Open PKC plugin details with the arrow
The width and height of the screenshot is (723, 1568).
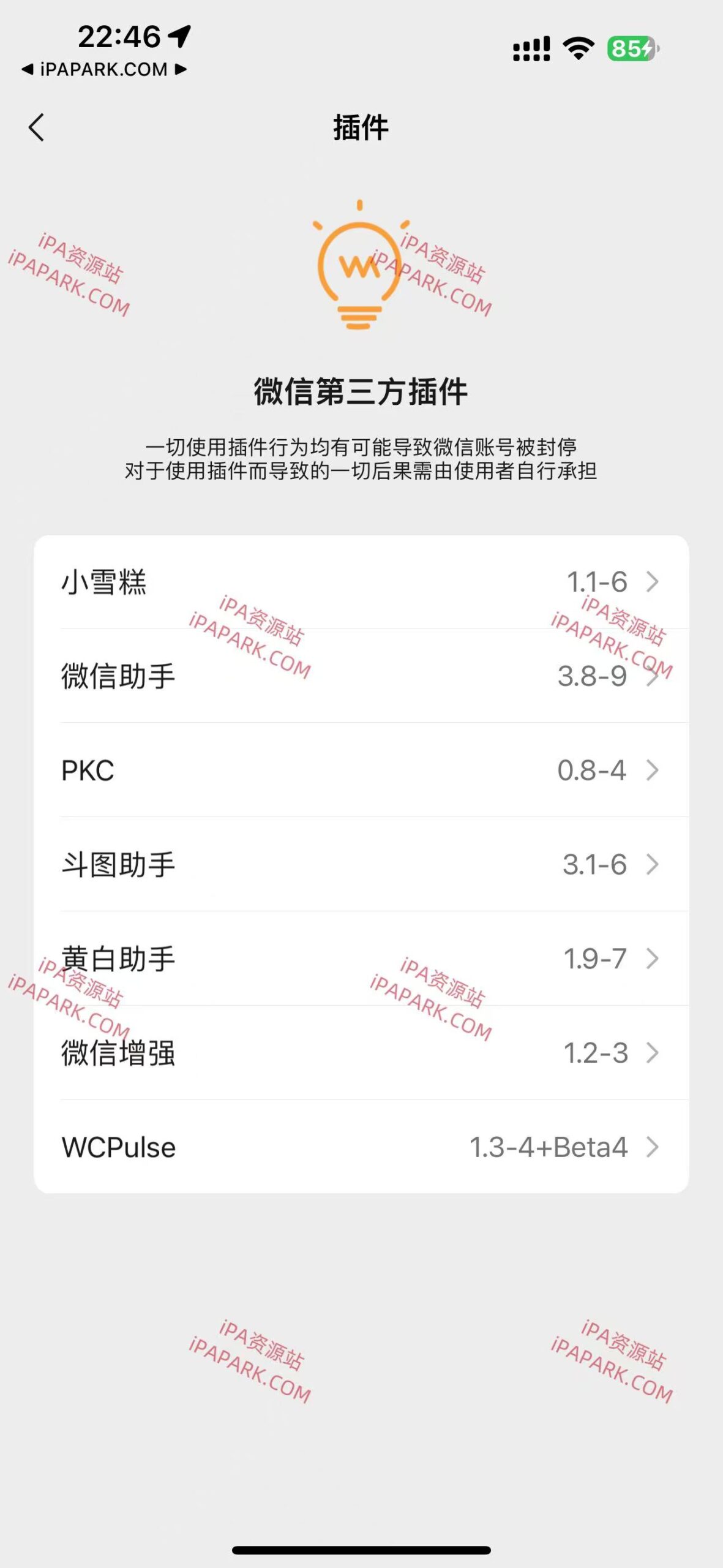(652, 771)
